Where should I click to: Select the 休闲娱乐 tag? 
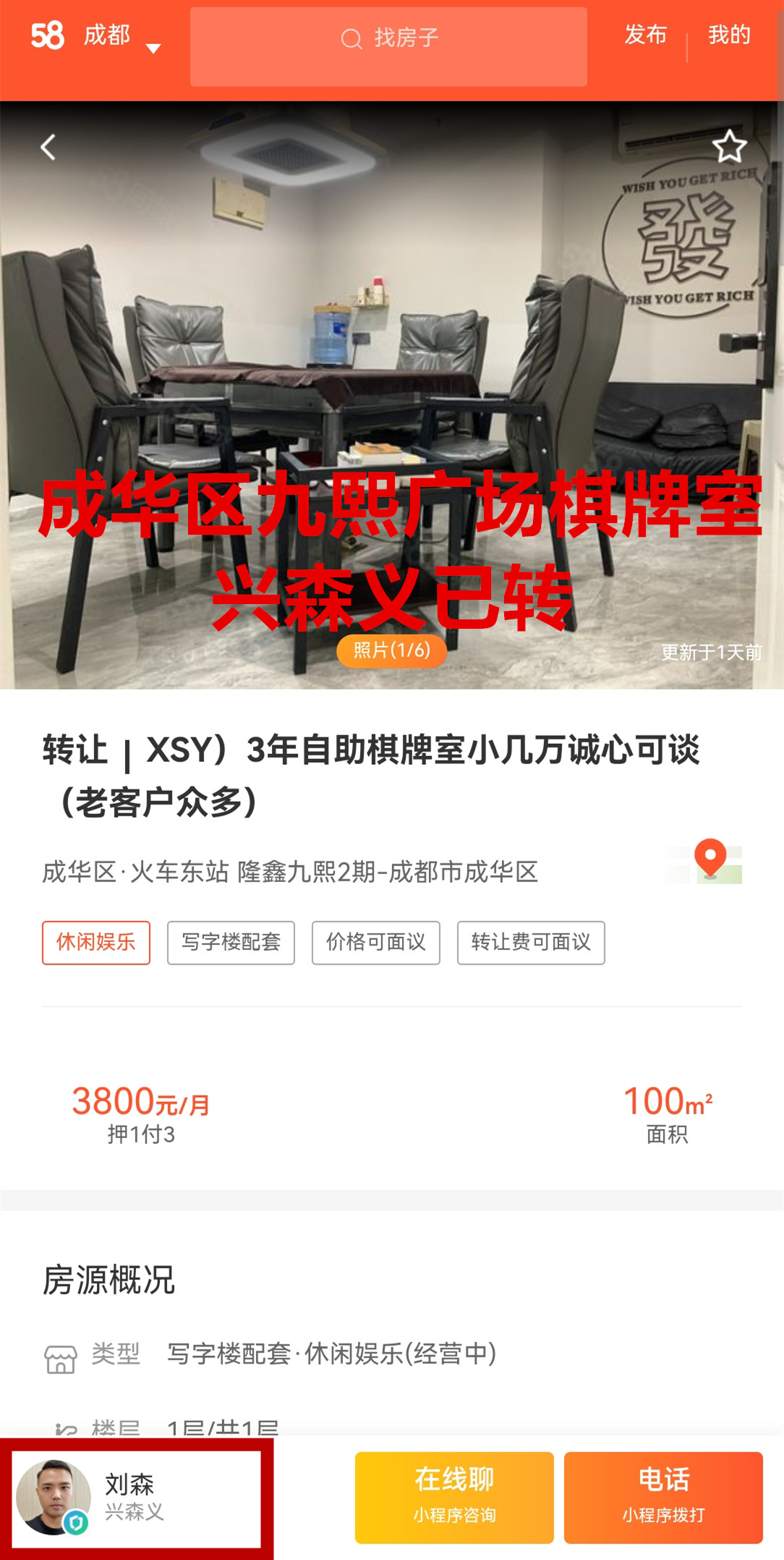coord(96,942)
